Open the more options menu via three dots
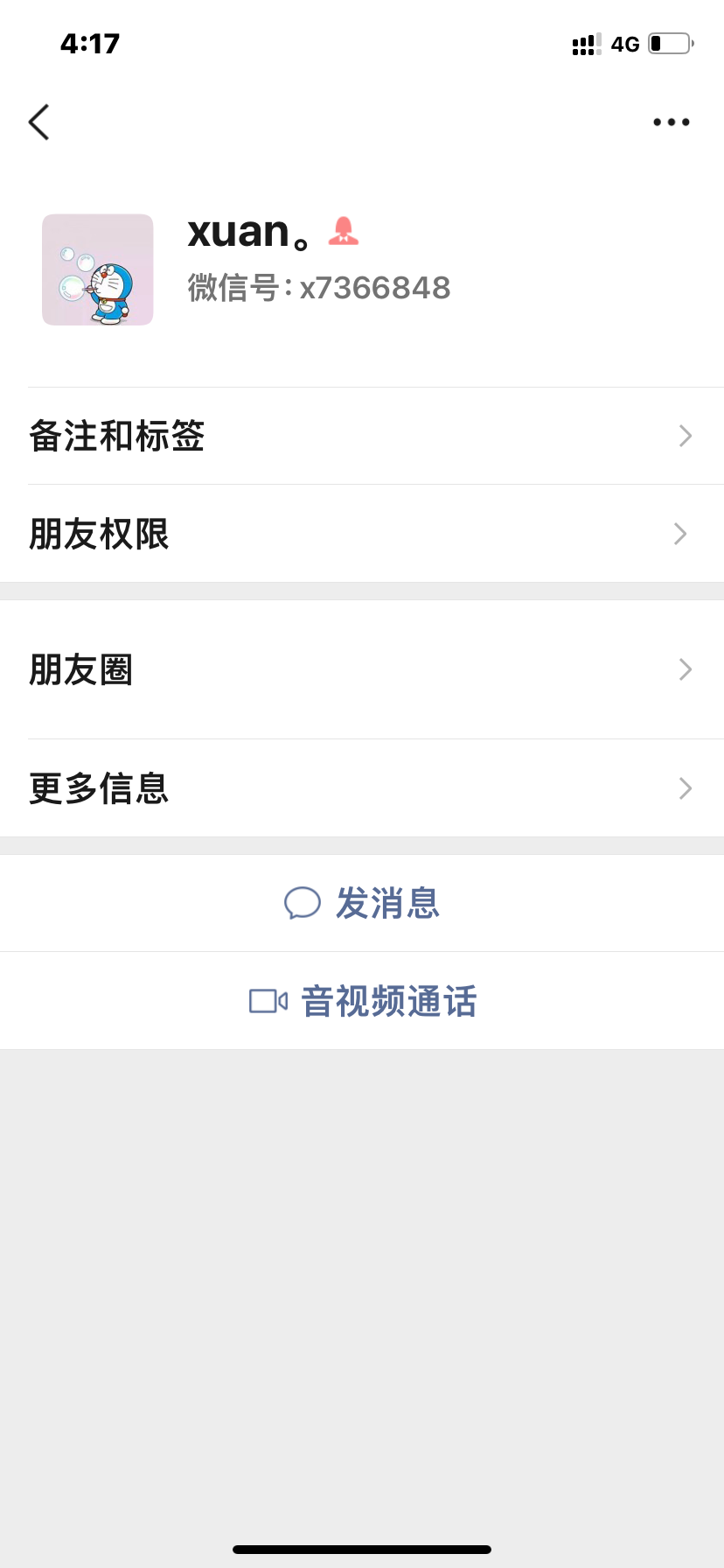Image resolution: width=724 pixels, height=1568 pixels. click(670, 122)
